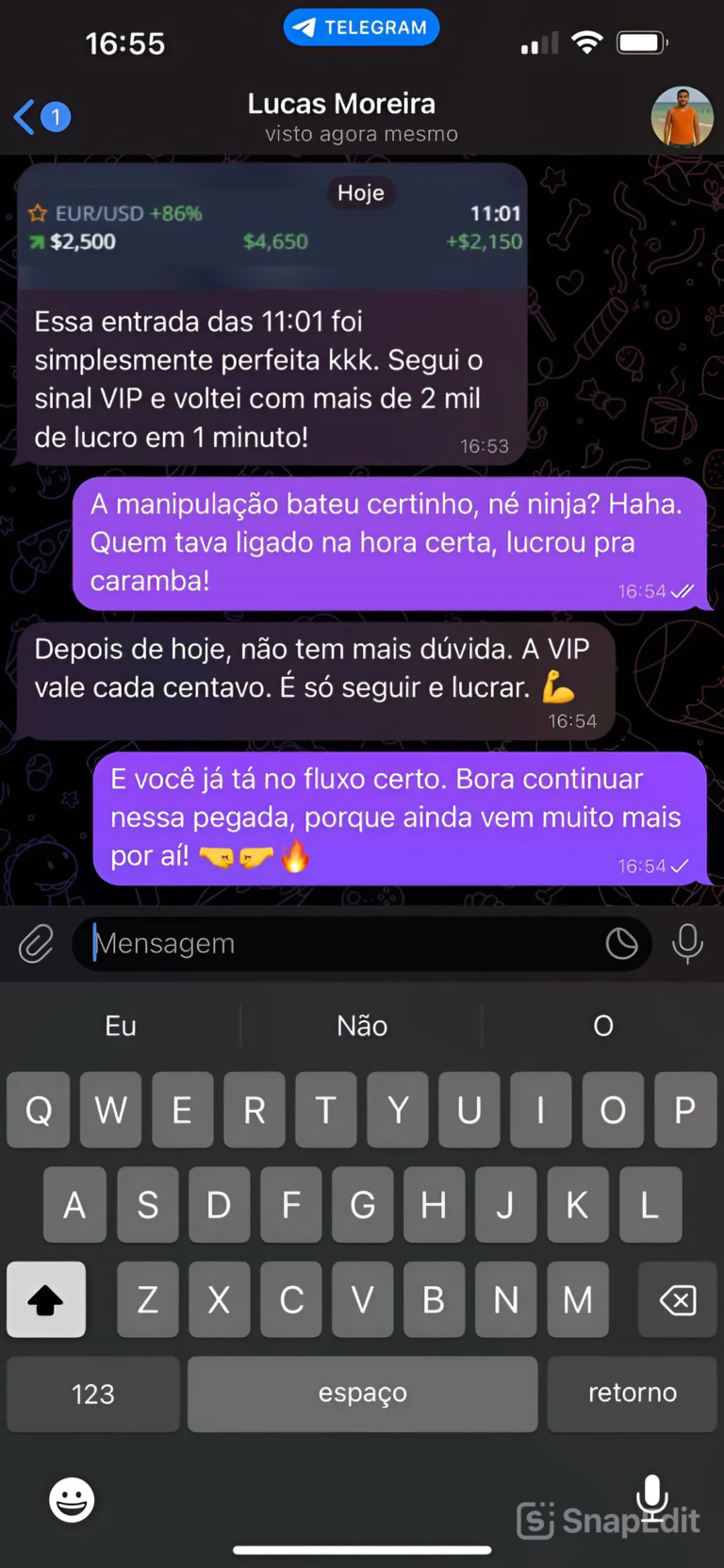Screen dimensions: 724x1568
Task: Focus the Mensagem text field
Action: pyautogui.click(x=339, y=944)
